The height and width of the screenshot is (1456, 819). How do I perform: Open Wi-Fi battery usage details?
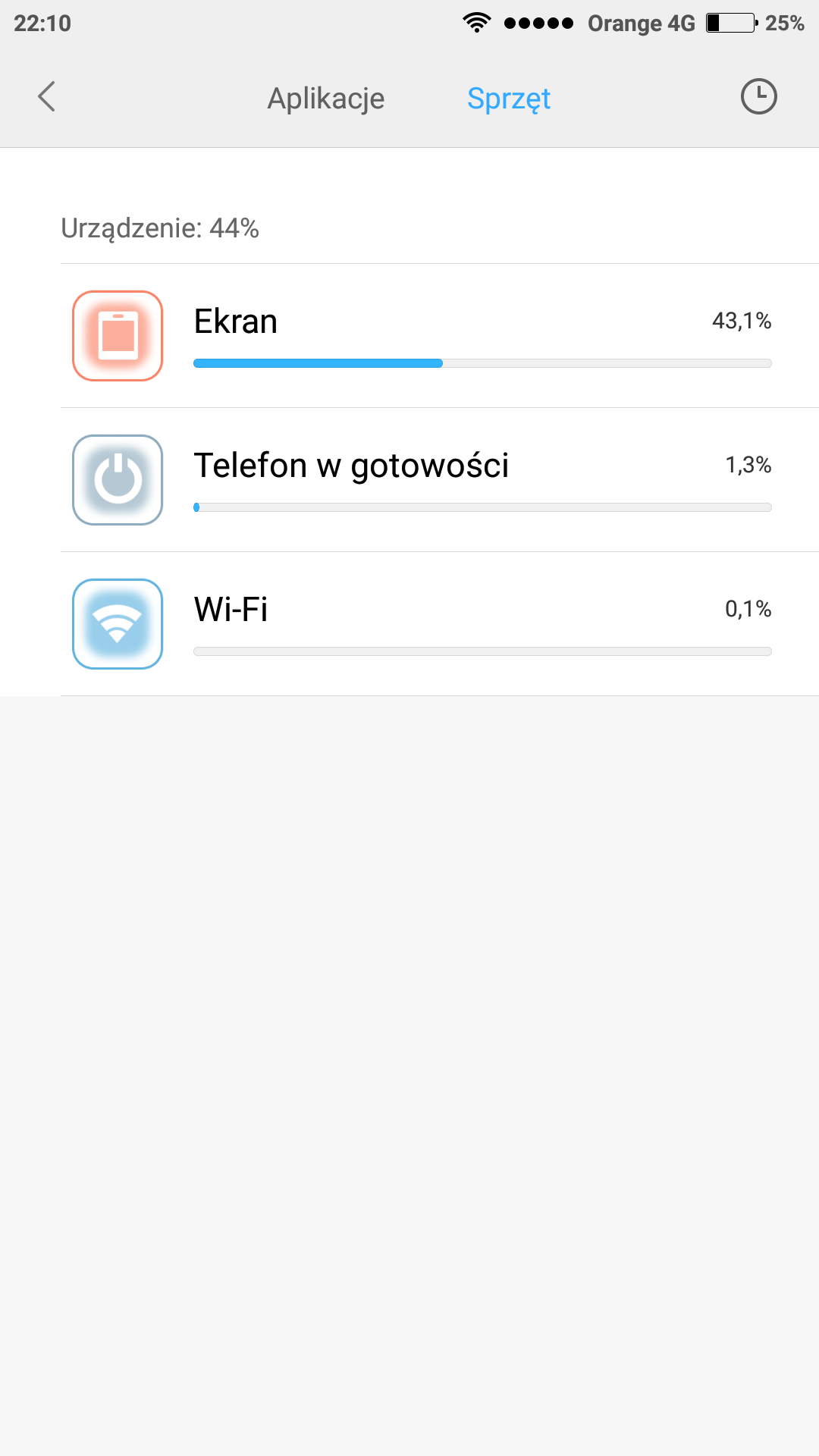440,624
